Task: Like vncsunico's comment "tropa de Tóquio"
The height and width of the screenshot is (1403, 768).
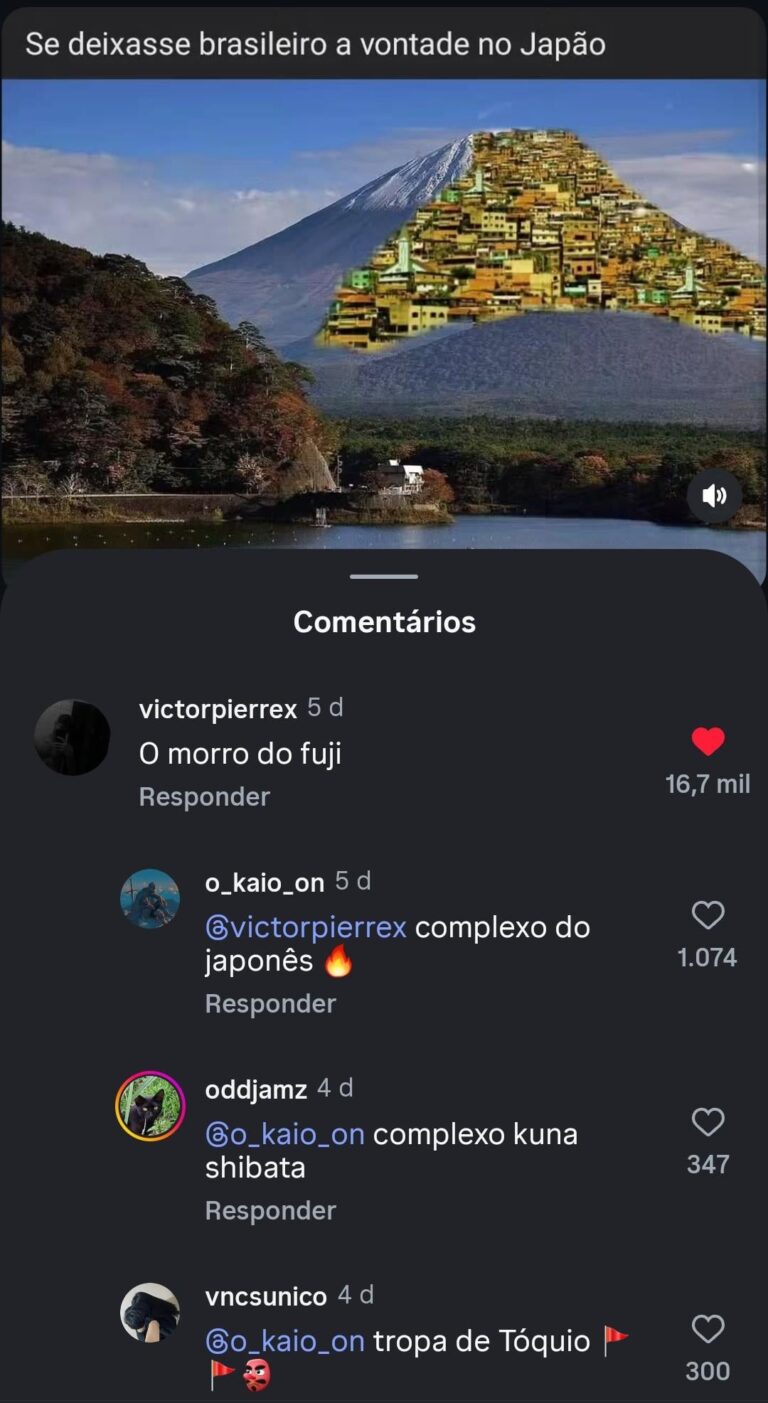Action: tap(707, 1329)
